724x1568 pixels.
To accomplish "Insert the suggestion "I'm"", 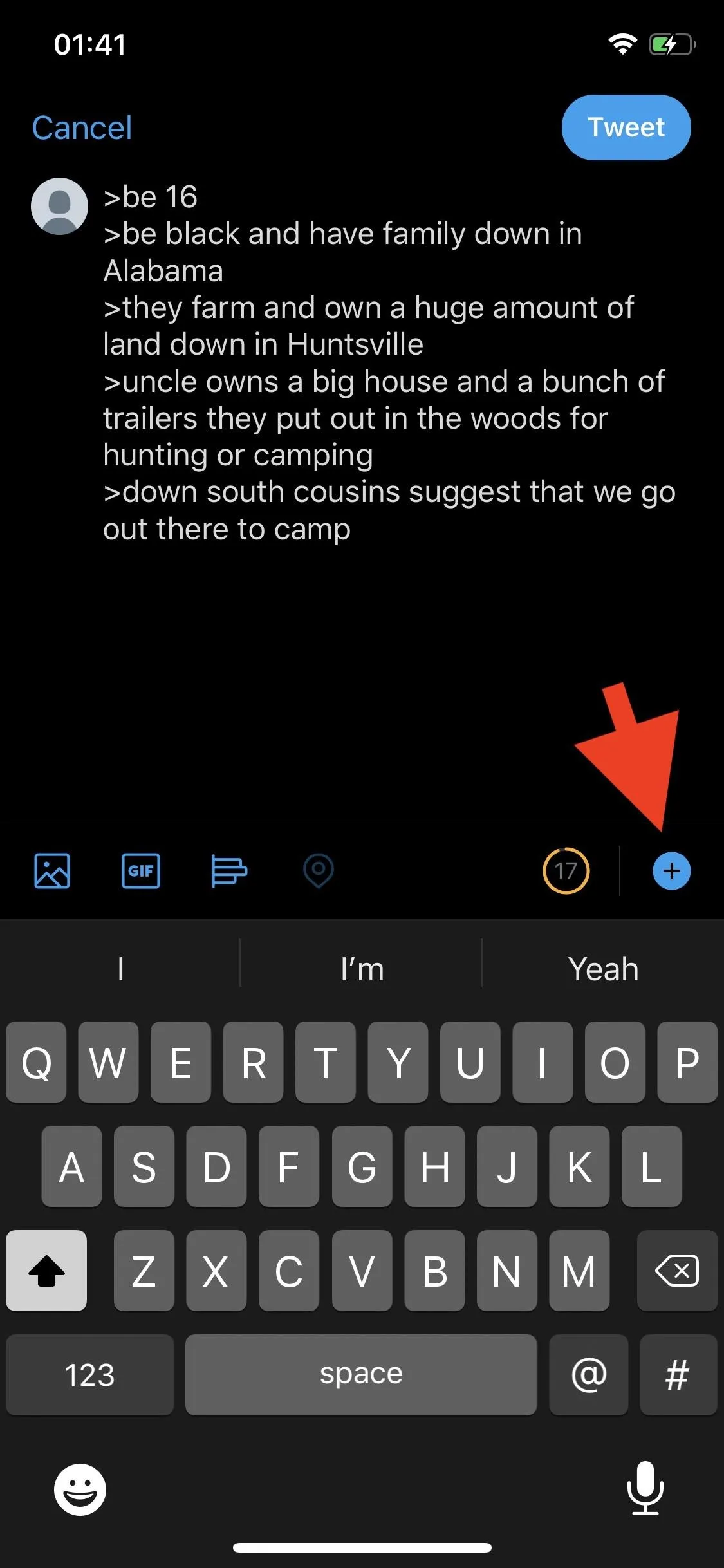I will 362,969.
